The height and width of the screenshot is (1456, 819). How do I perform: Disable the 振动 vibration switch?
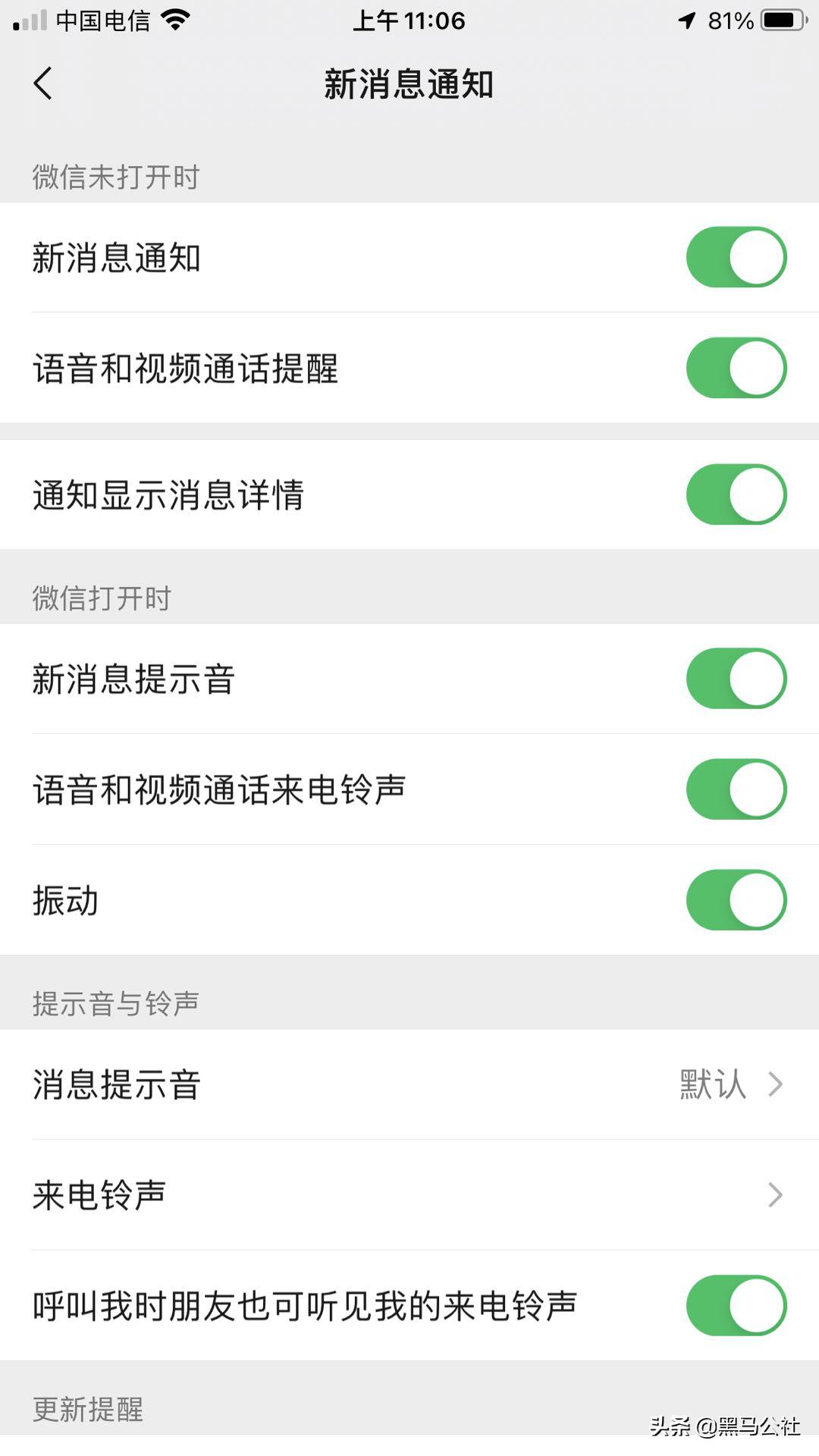tap(736, 899)
